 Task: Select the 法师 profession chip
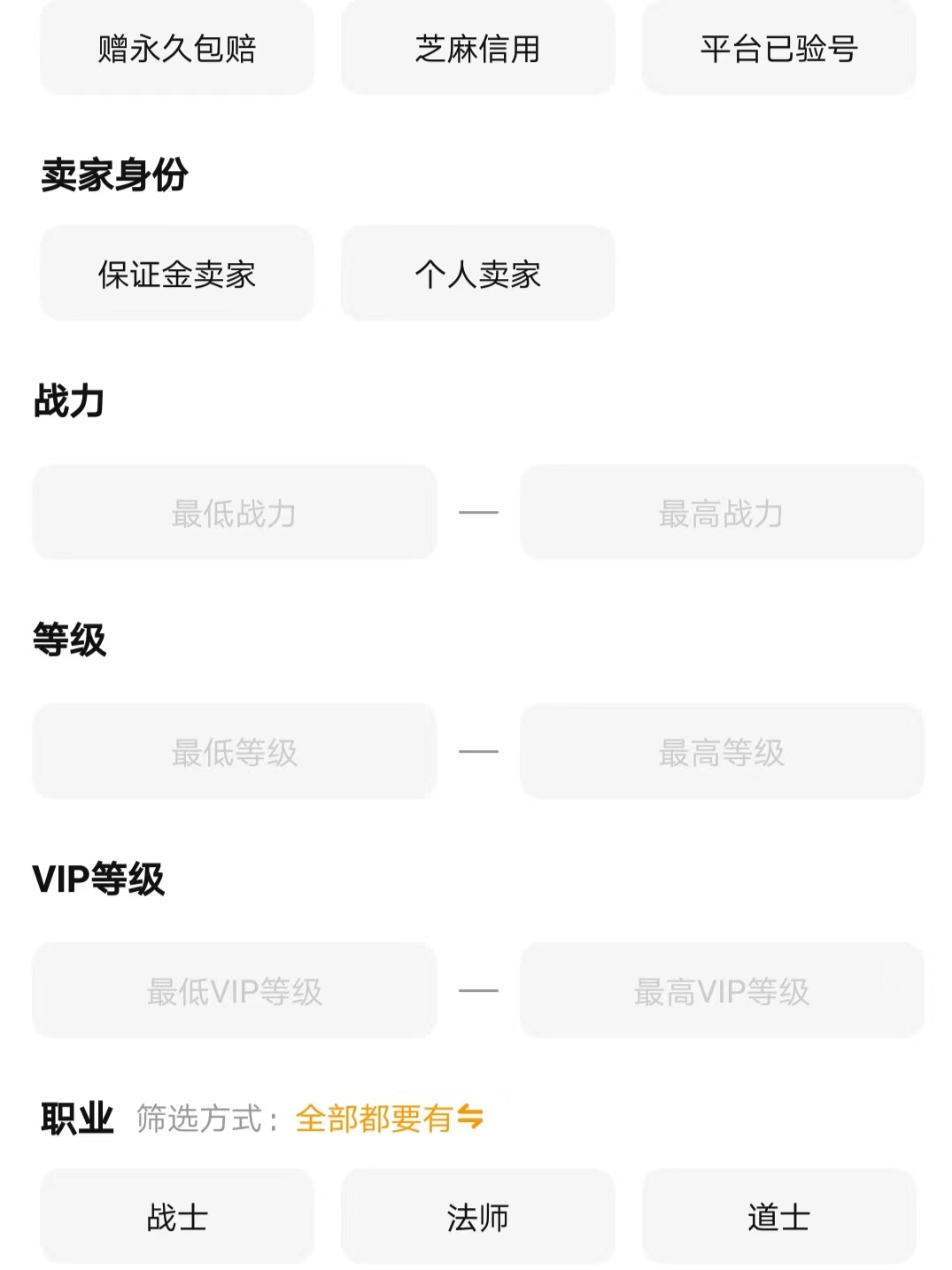(477, 1217)
